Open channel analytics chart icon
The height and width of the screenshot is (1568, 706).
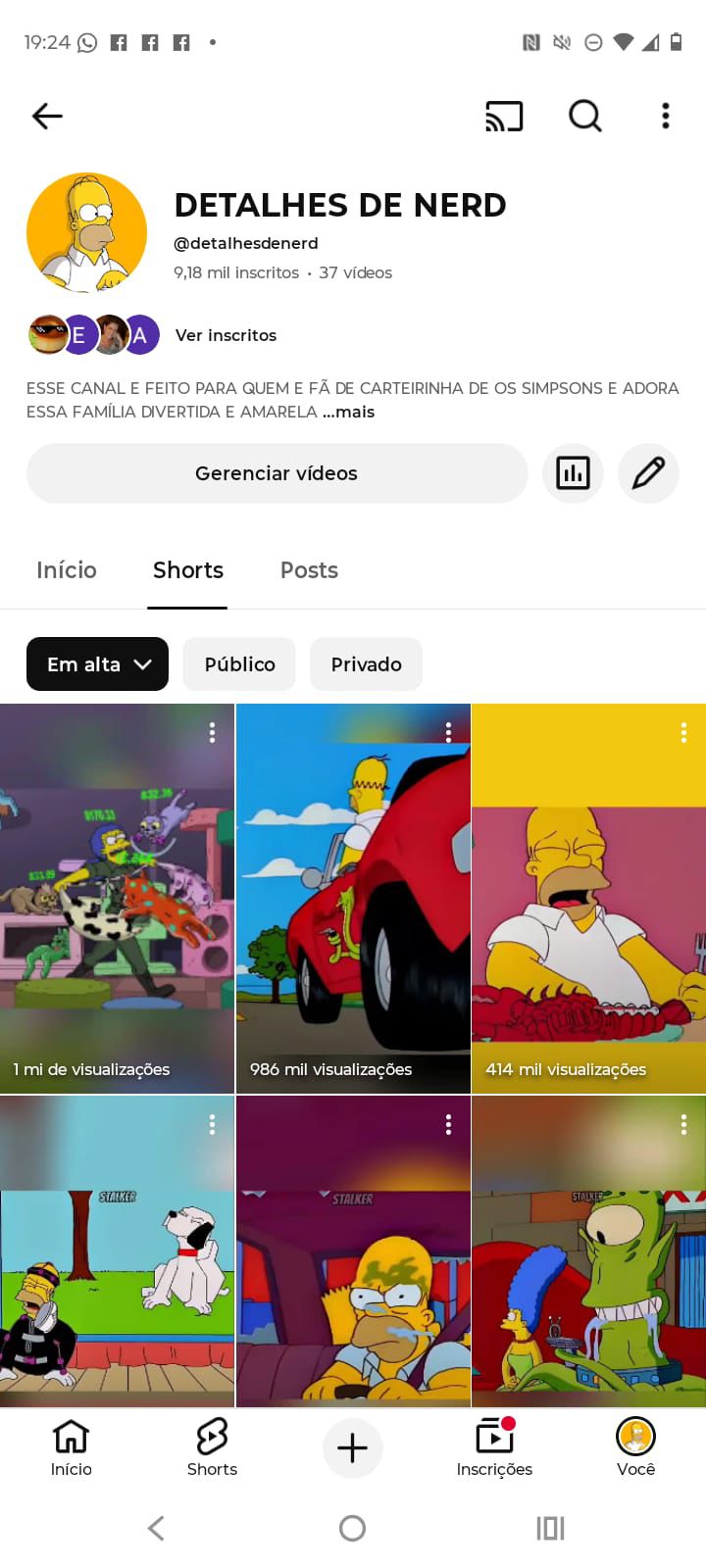point(573,473)
